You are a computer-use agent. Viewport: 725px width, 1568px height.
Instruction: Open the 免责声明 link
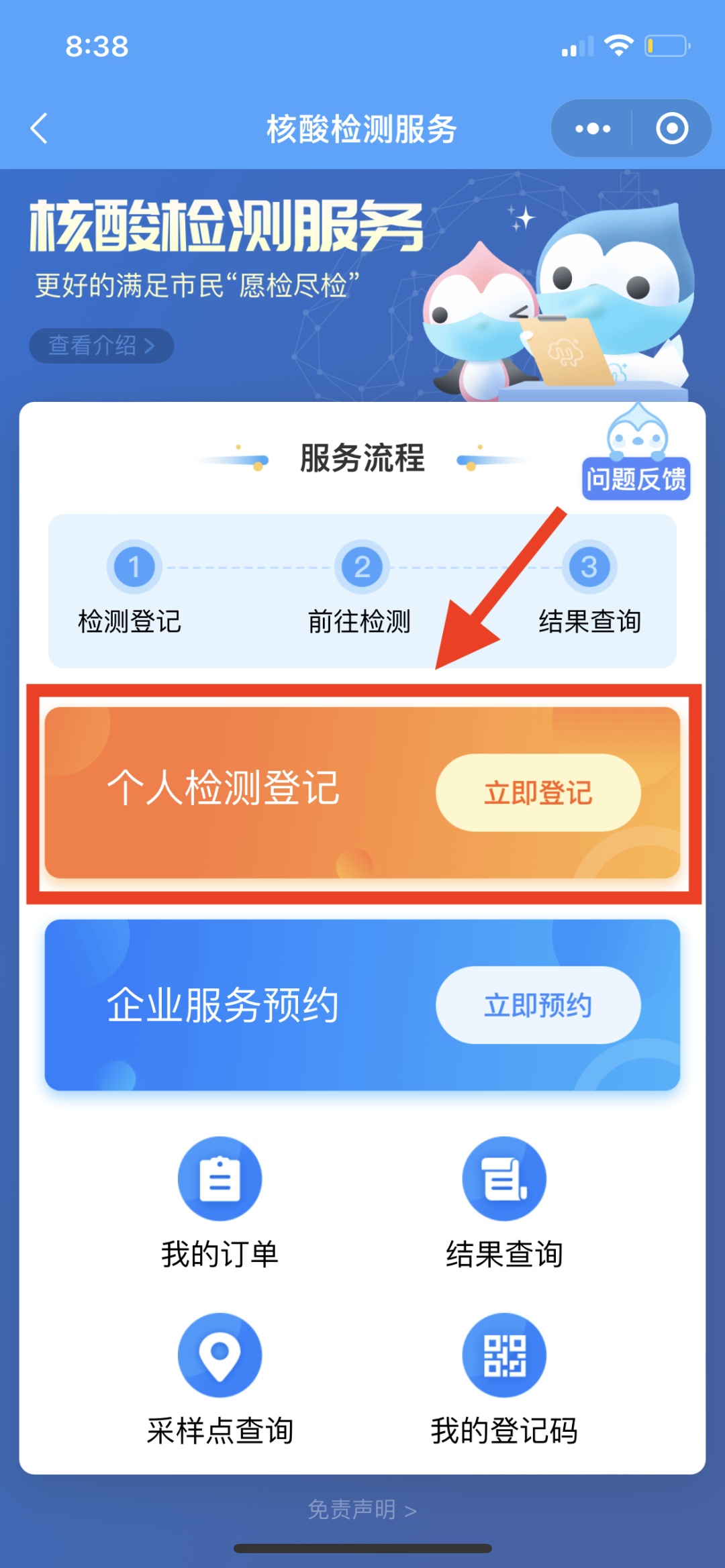coord(362,1510)
